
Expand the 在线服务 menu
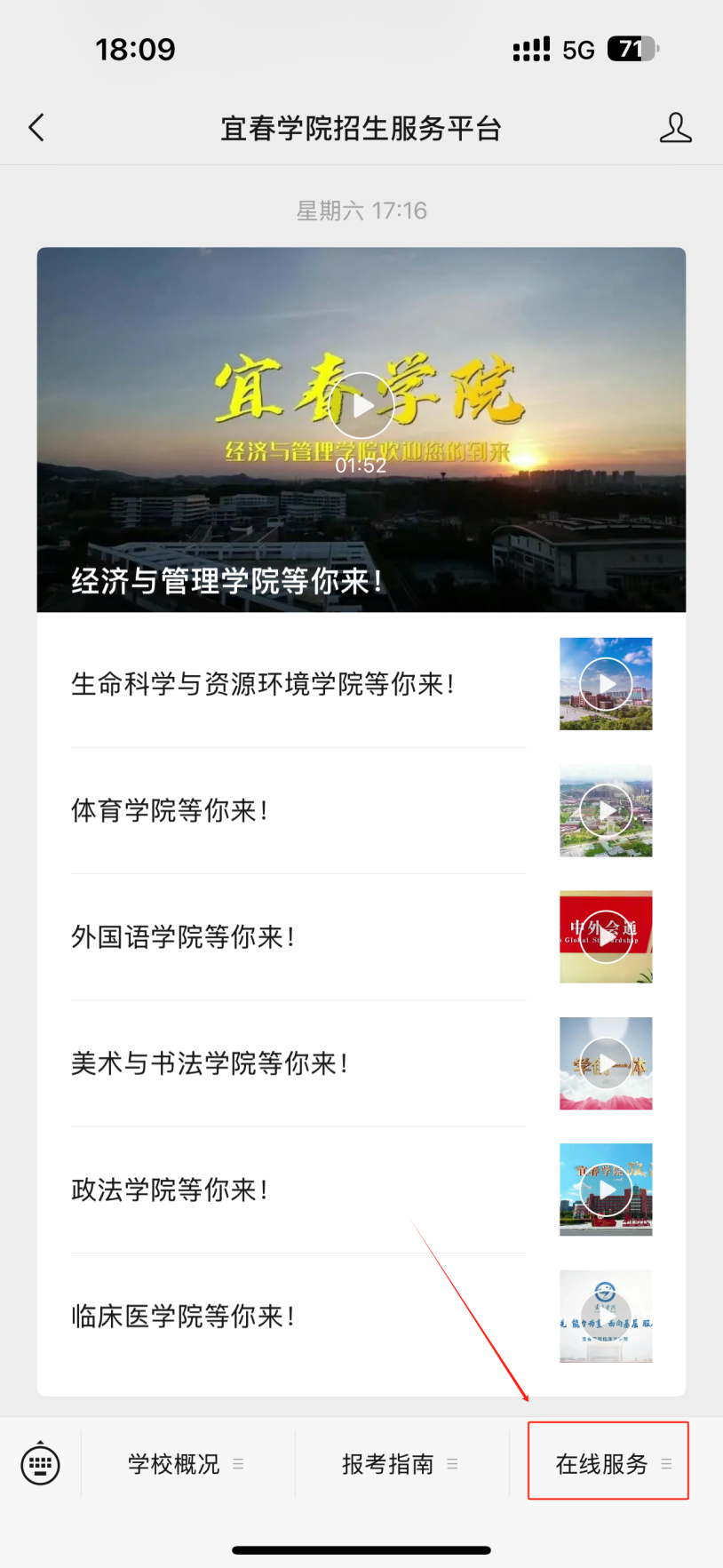click(609, 1464)
